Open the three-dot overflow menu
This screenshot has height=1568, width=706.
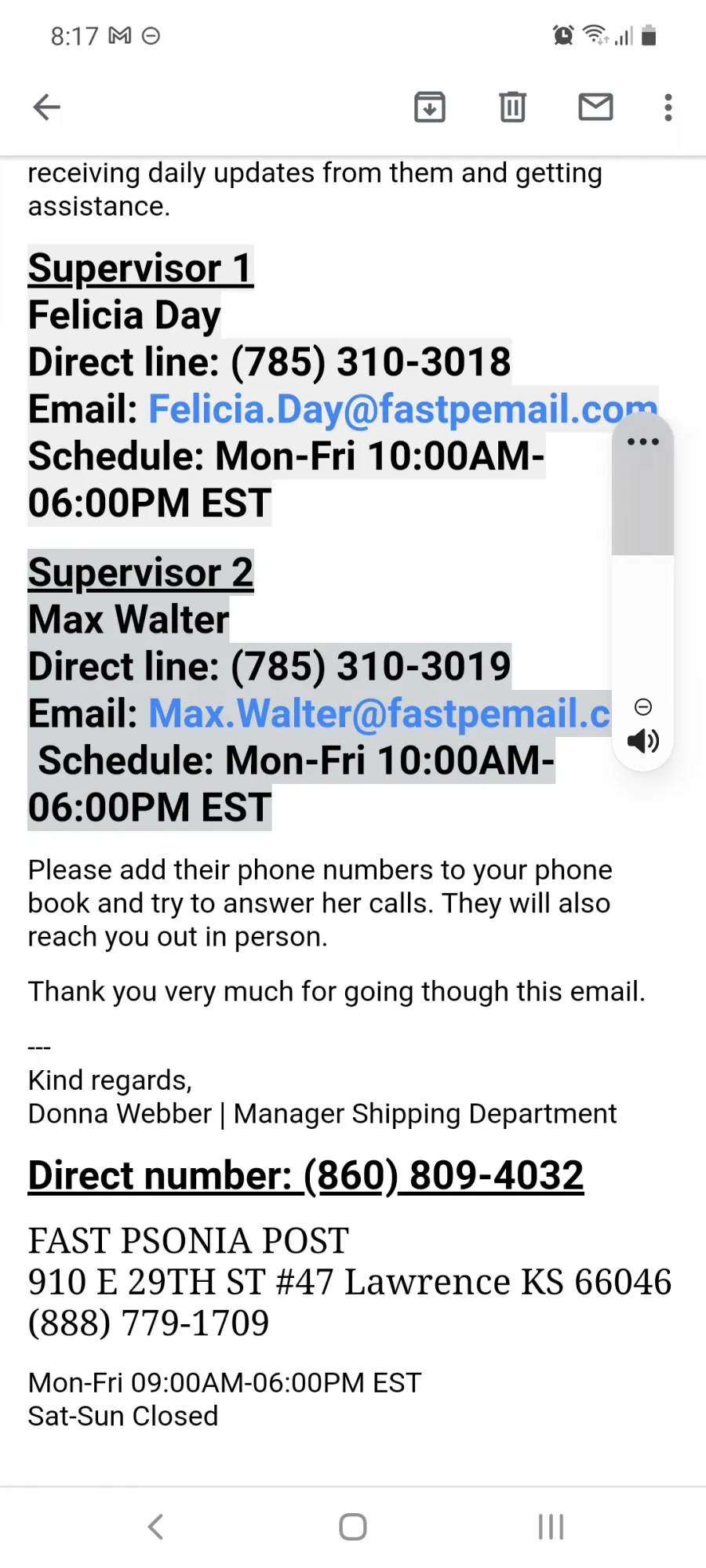click(668, 107)
